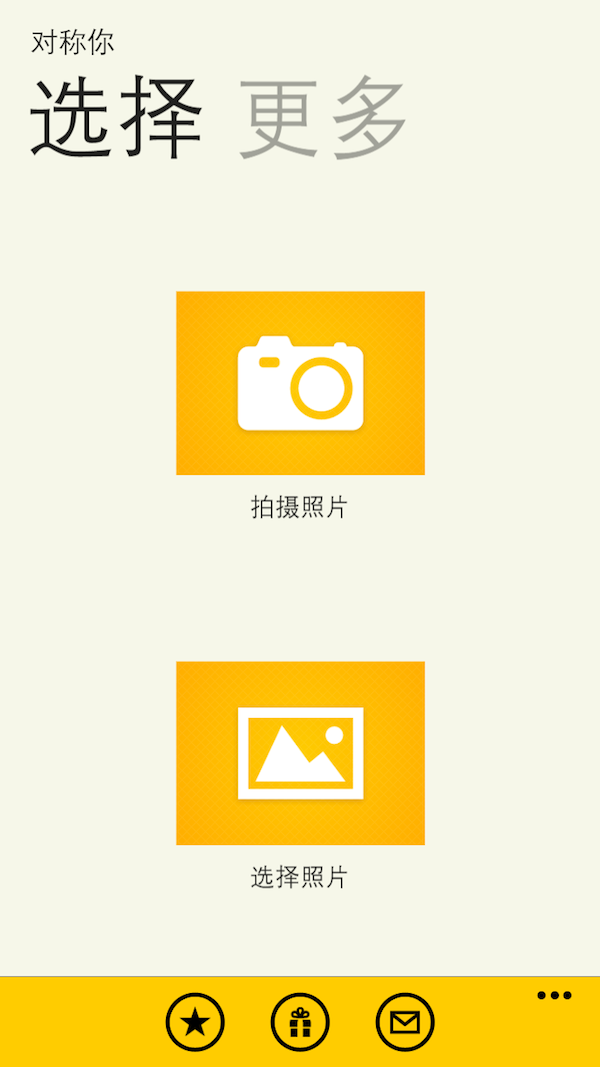This screenshot has height=1067, width=600.
Task: Open the 选择照片 picture tile
Action: [x=300, y=753]
